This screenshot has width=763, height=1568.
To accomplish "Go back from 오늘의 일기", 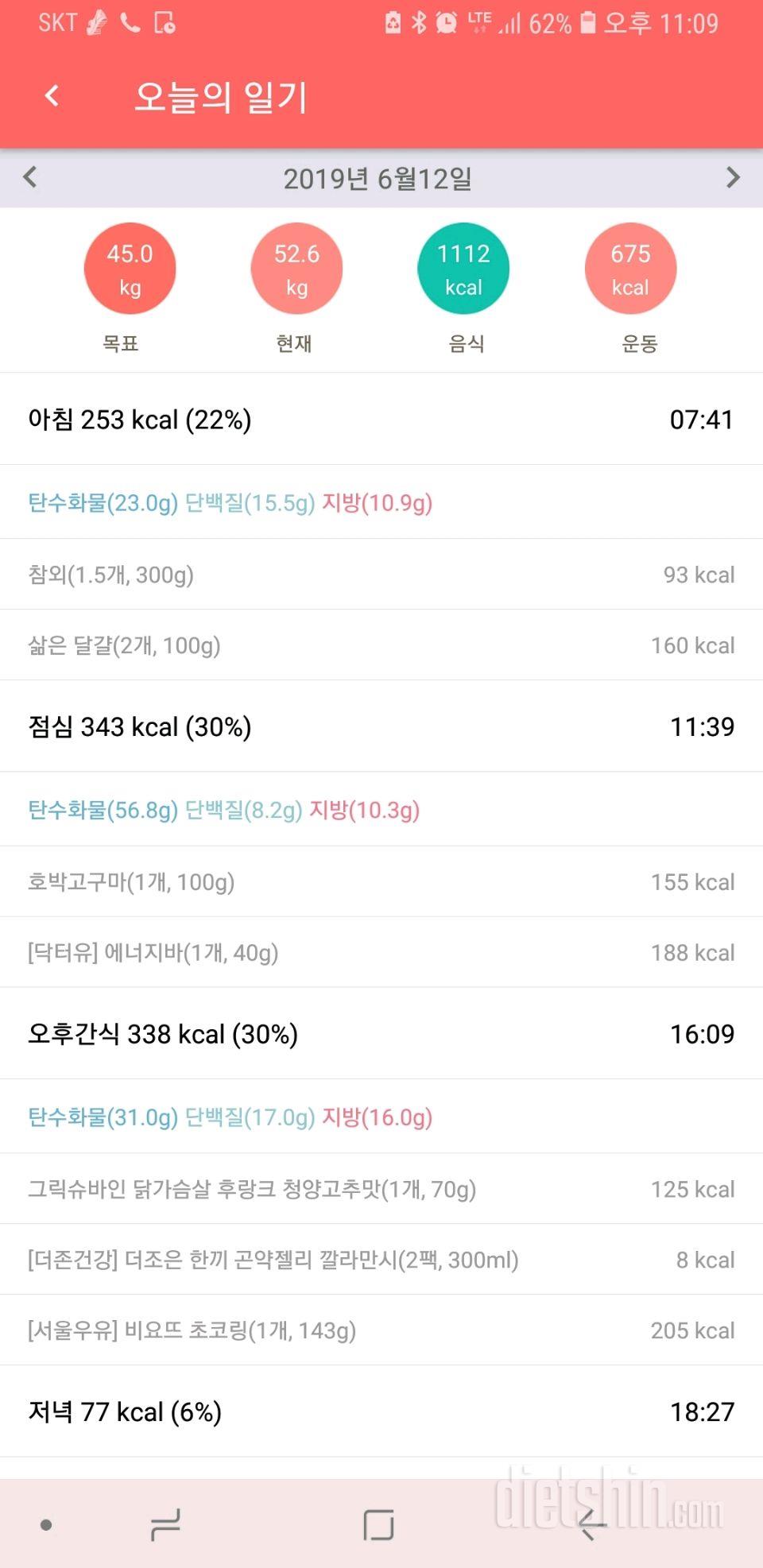I will tap(52, 96).
